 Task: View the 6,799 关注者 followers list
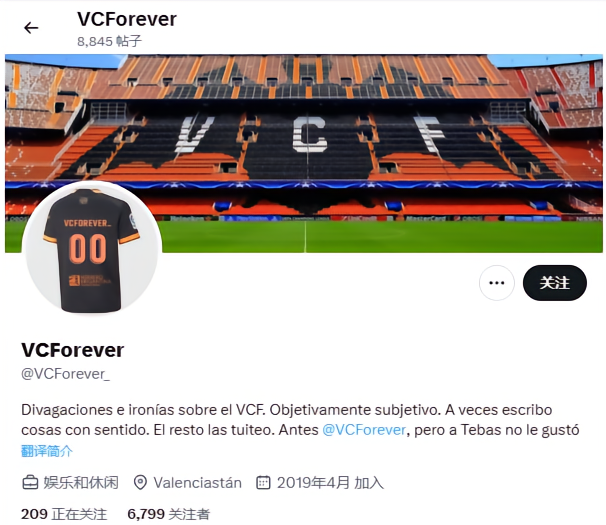point(168,514)
